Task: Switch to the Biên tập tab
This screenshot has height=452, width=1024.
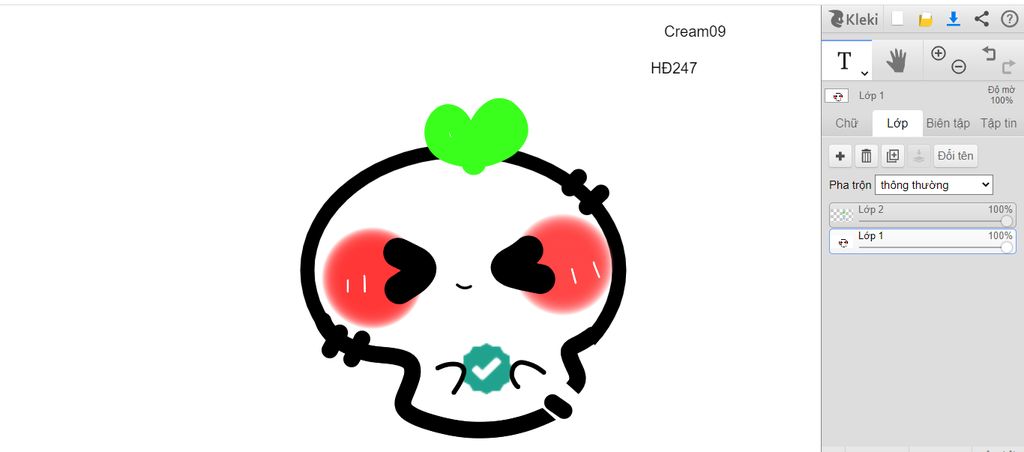Action: [947, 123]
